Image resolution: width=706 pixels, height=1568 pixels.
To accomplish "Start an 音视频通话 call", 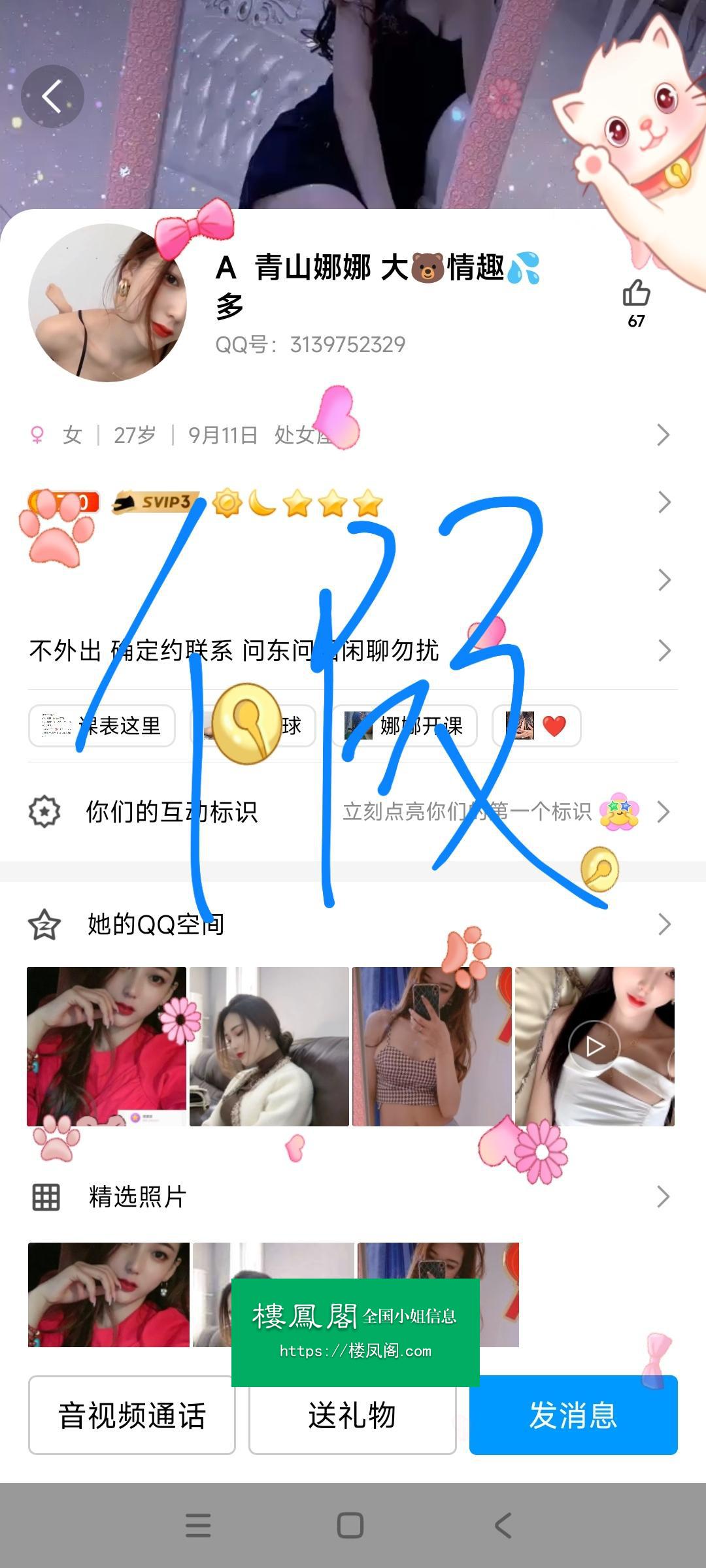I will 132,1415.
